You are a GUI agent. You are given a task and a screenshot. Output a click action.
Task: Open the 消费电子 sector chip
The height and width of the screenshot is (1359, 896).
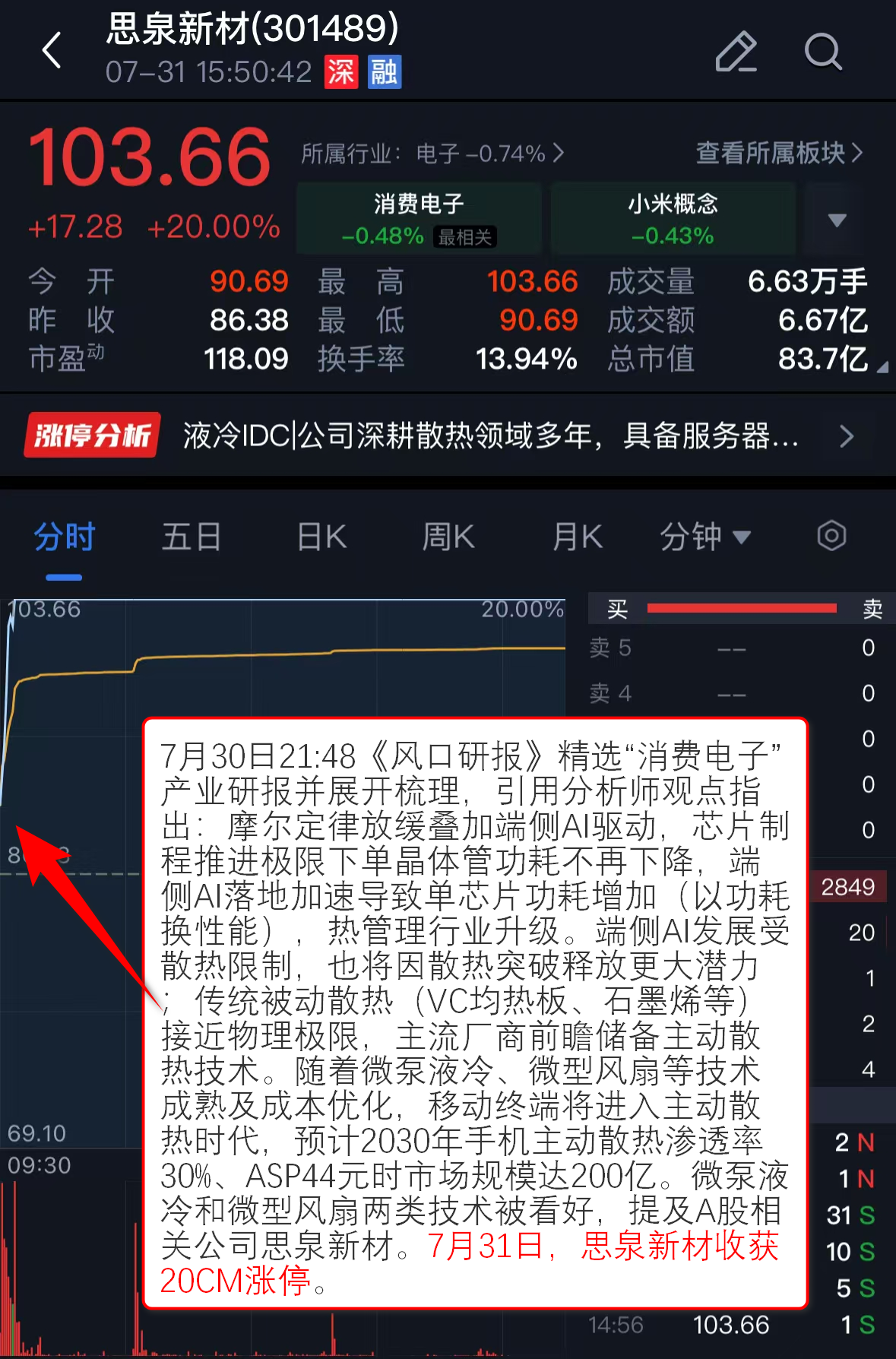[419, 219]
